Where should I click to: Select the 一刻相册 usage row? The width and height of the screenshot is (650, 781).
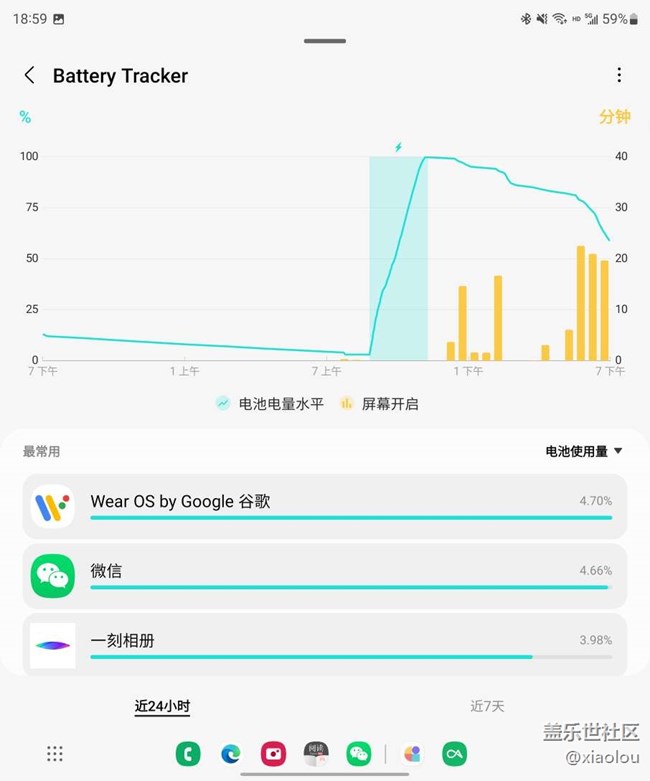click(325, 645)
